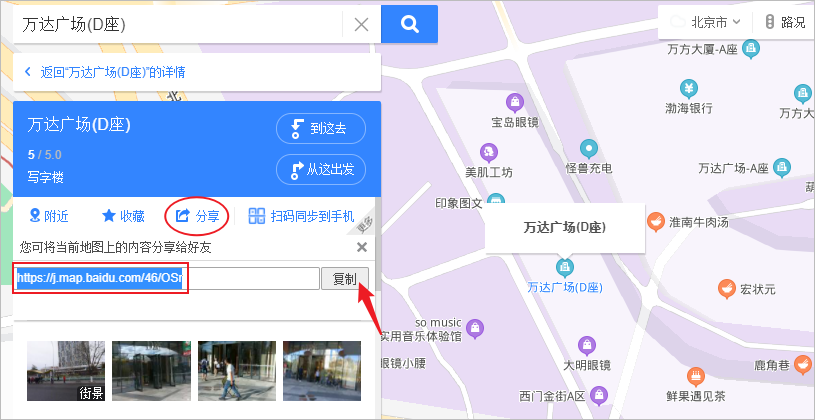
Task: Return to 万达广场(D座) details
Action: point(104,72)
